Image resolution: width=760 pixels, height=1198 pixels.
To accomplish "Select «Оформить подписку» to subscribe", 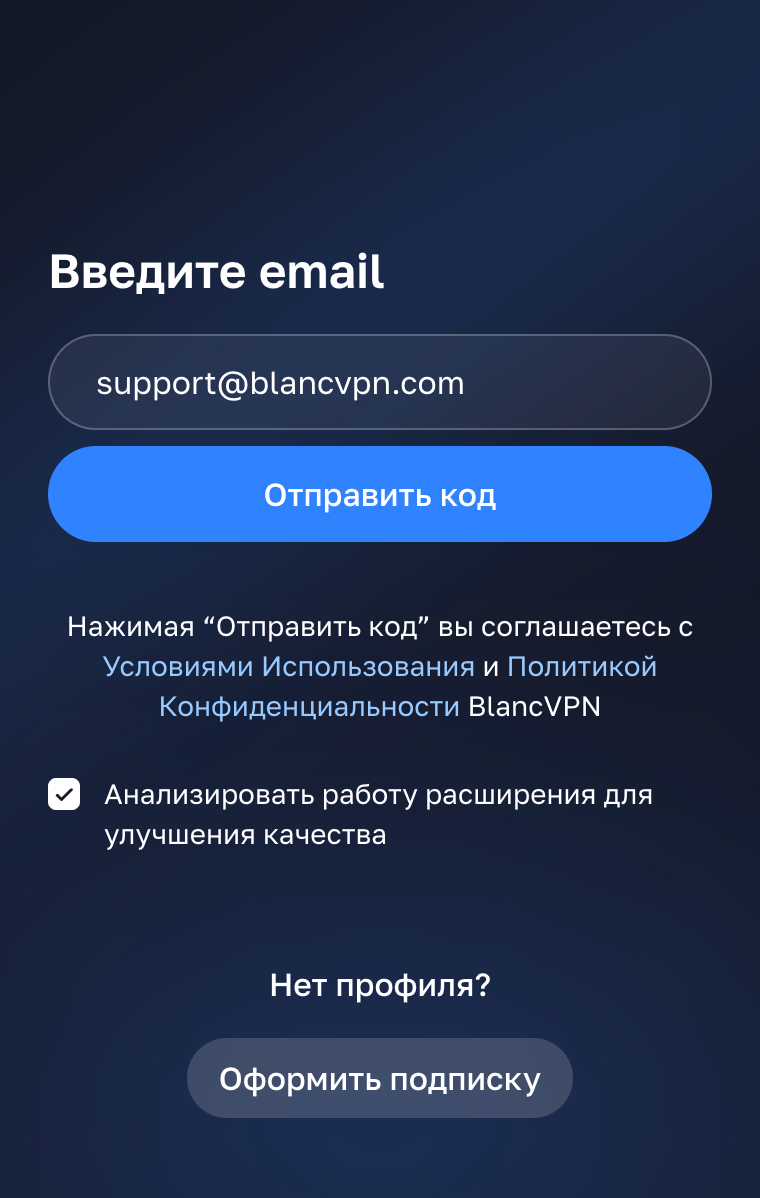I will 379,1078.
